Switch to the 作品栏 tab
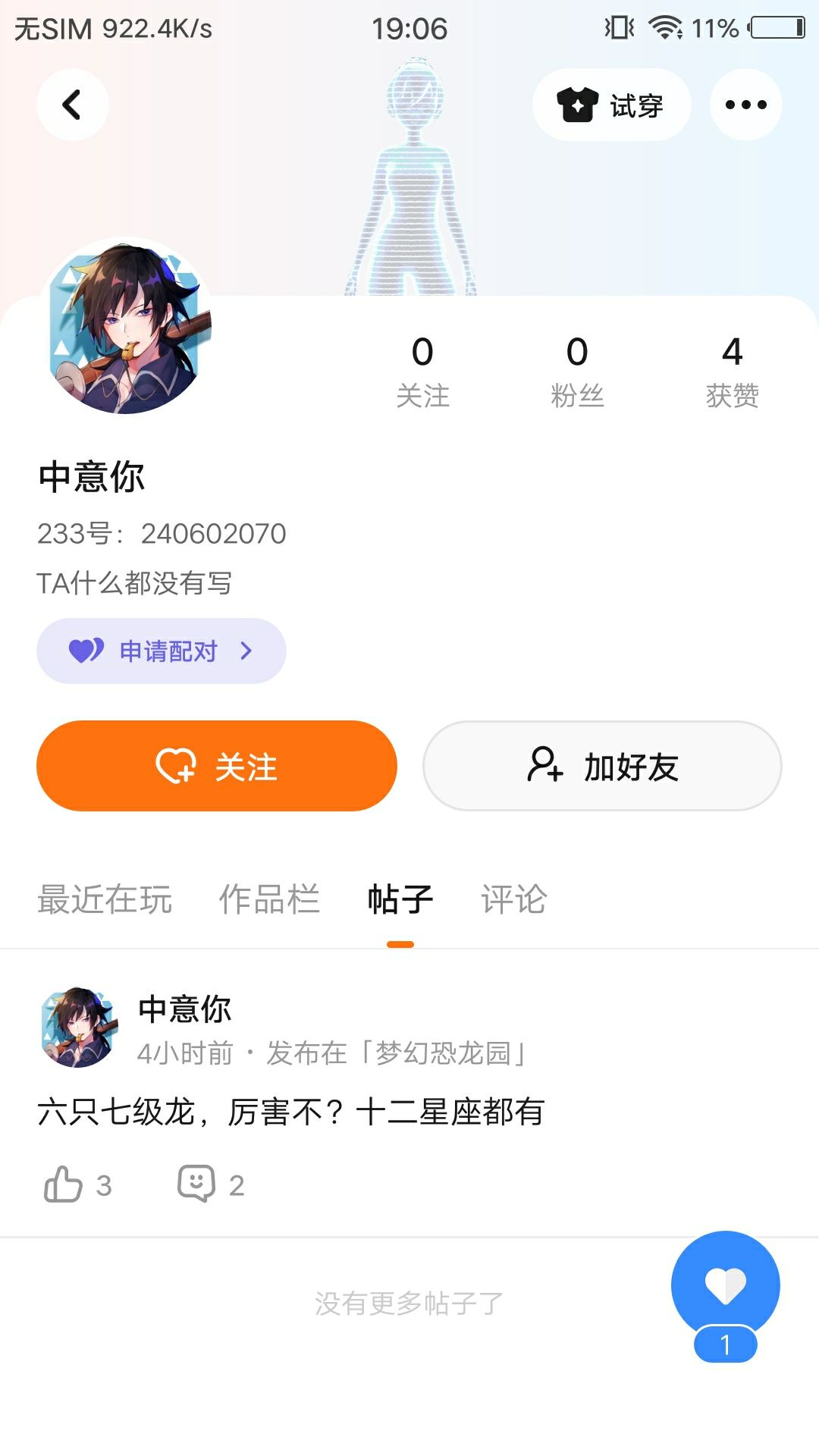This screenshot has width=819, height=1456. (269, 899)
